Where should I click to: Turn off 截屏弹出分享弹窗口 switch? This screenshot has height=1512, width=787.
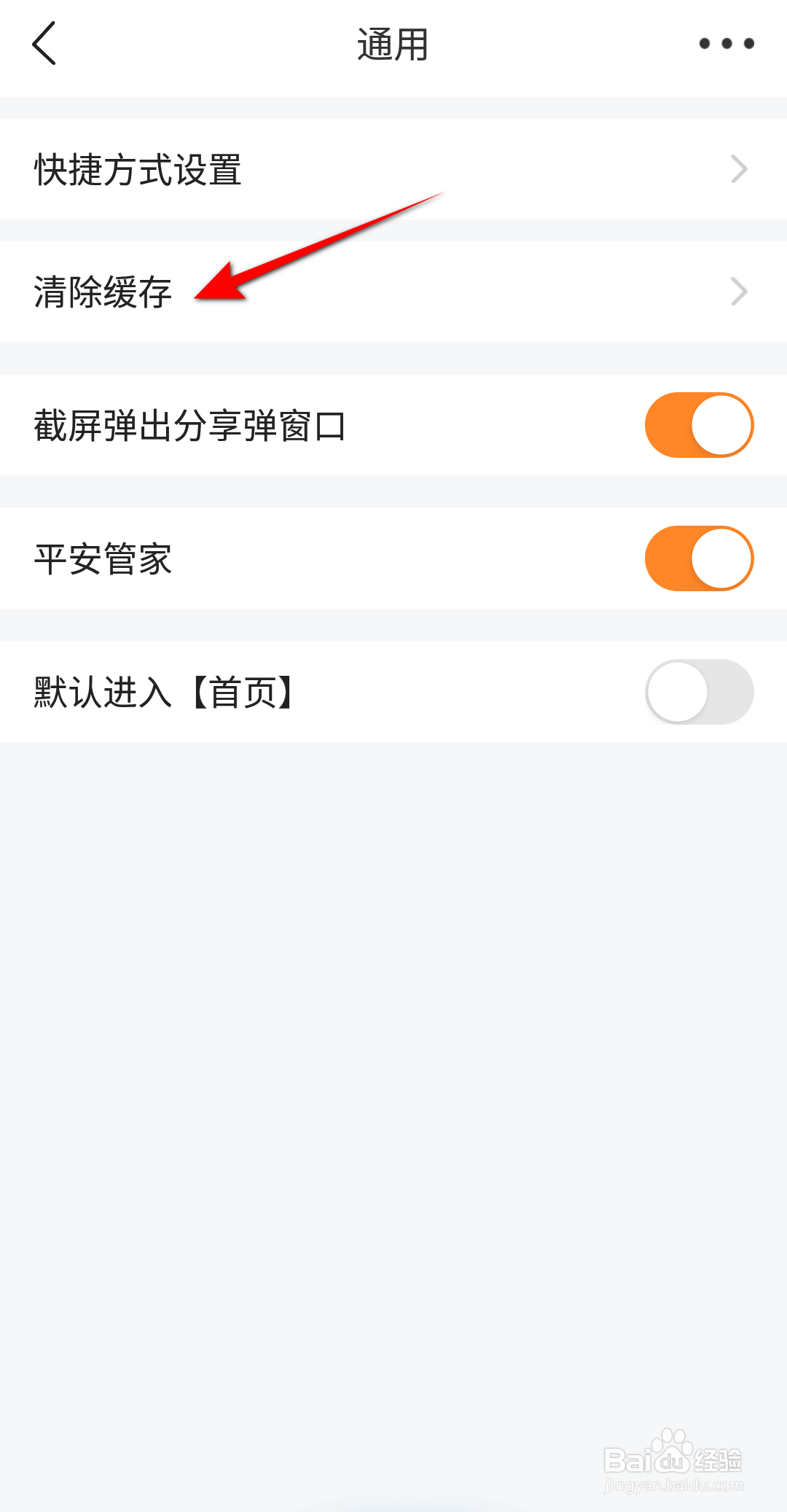pyautogui.click(x=699, y=425)
